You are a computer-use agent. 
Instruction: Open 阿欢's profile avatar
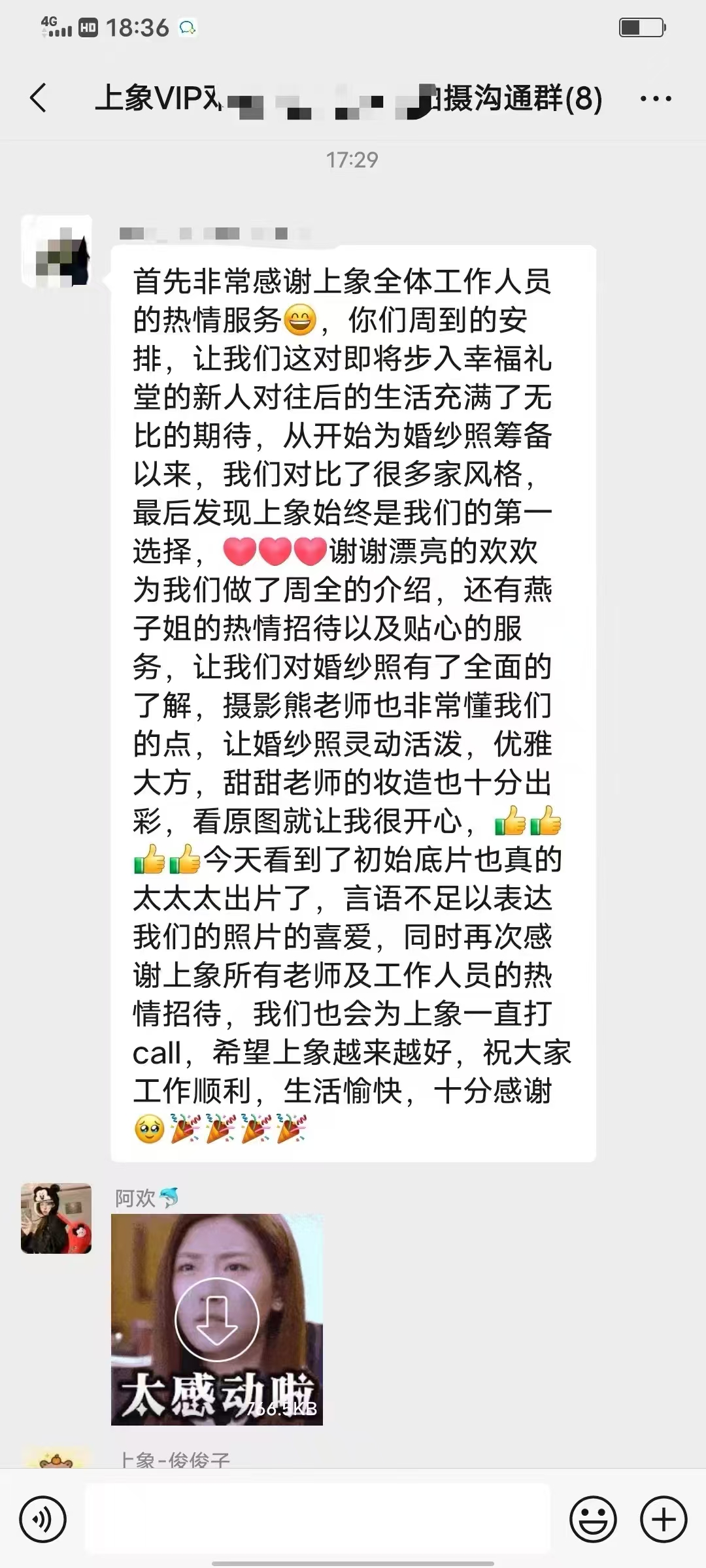(56, 1218)
